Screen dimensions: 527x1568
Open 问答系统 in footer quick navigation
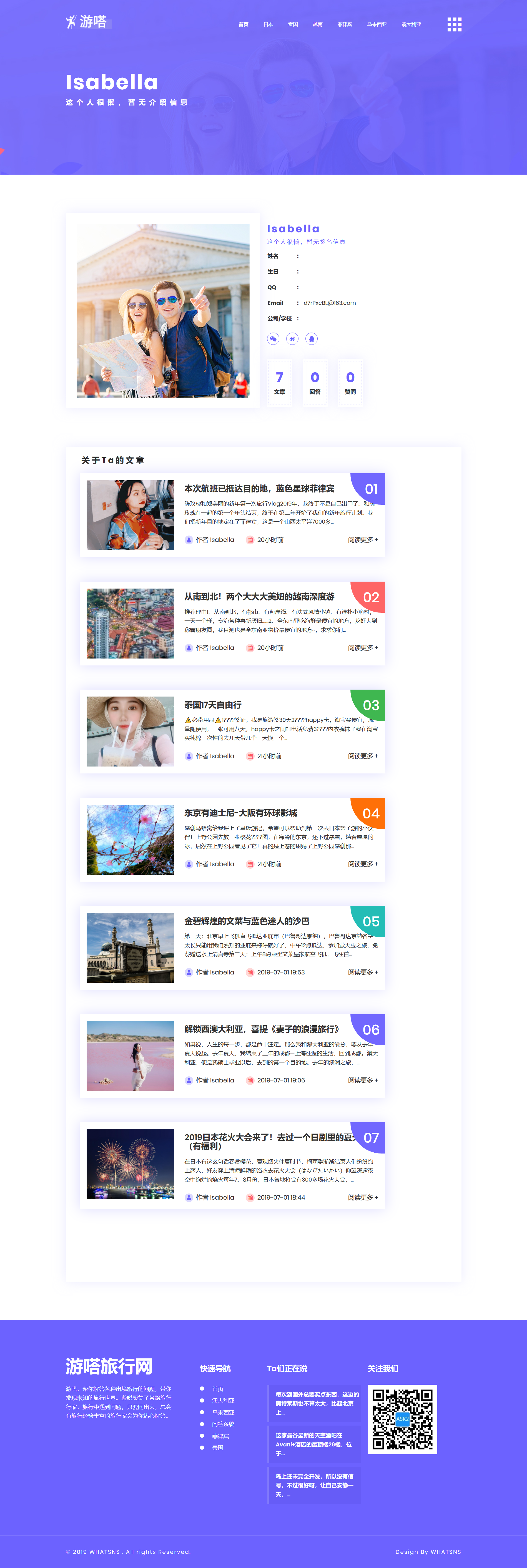tap(223, 1424)
